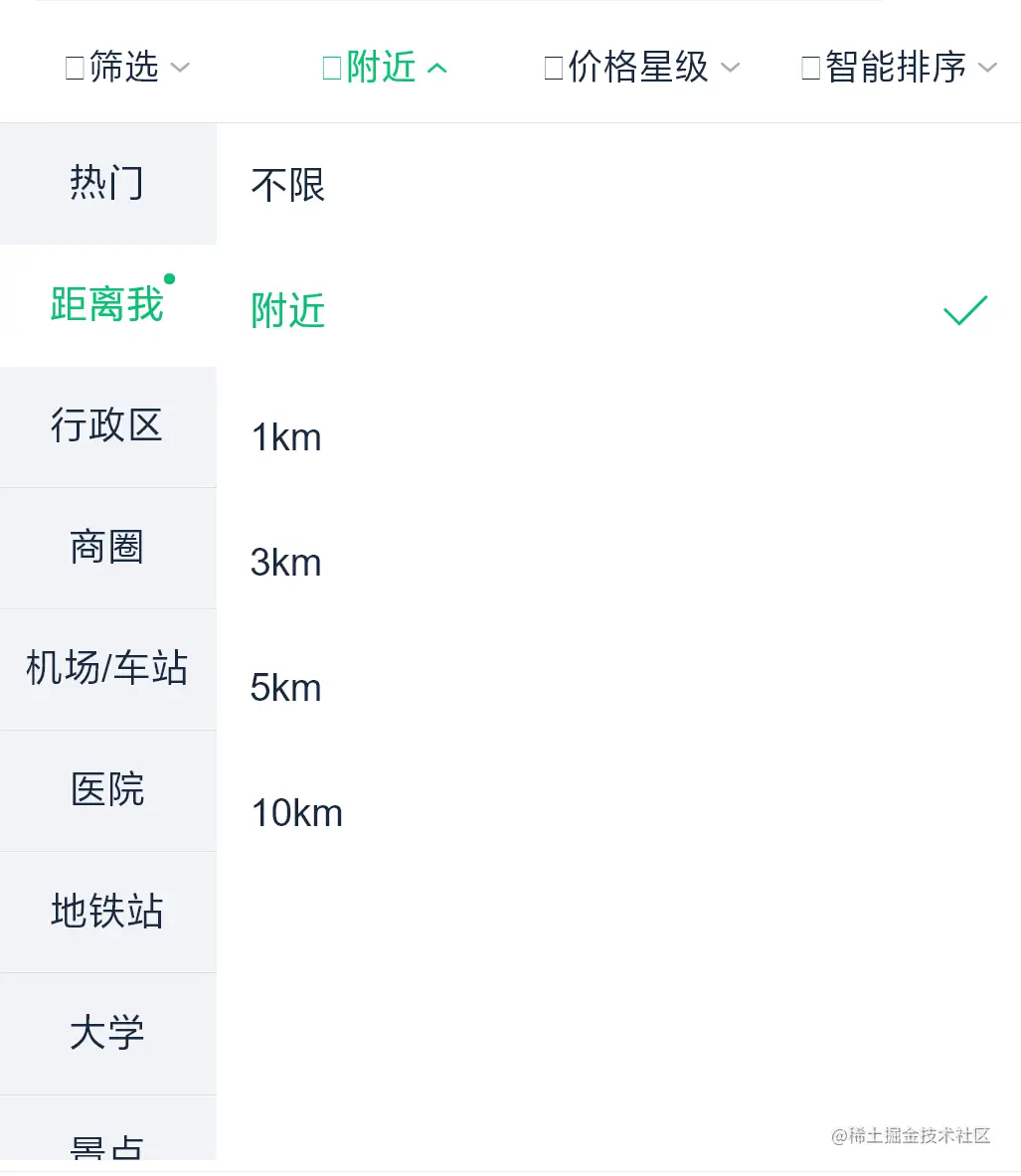Open the 商圈 category
The width and height of the screenshot is (1021, 1176).
pos(107,548)
